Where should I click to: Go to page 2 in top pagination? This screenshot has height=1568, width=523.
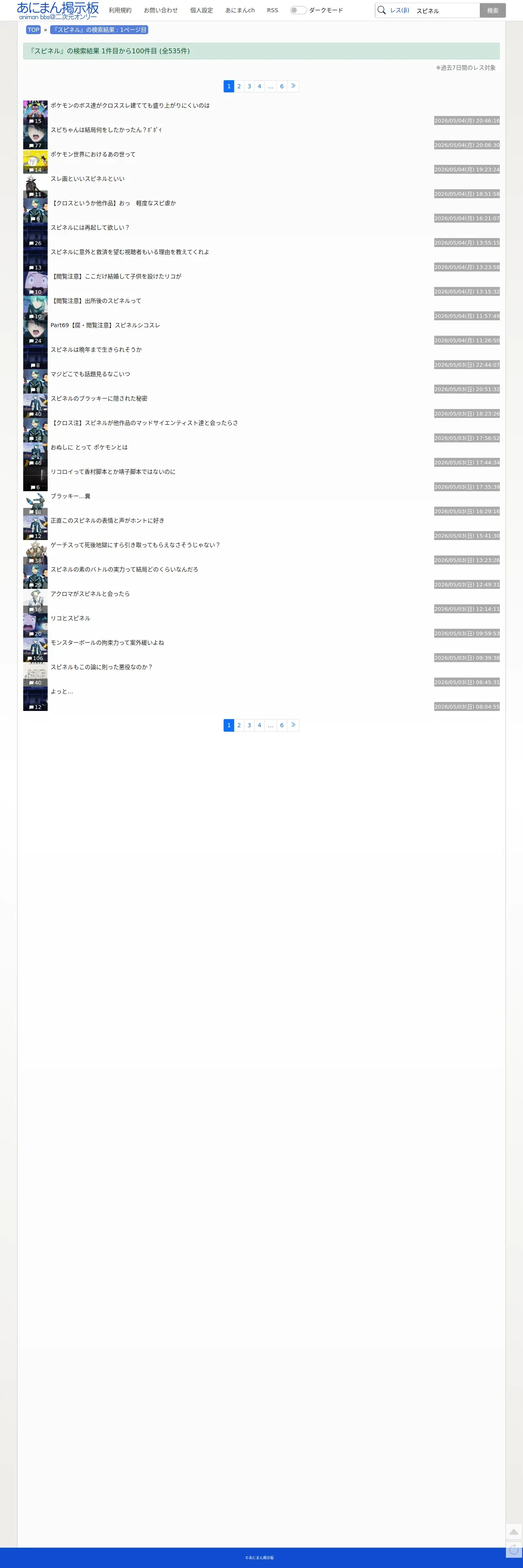coord(239,86)
